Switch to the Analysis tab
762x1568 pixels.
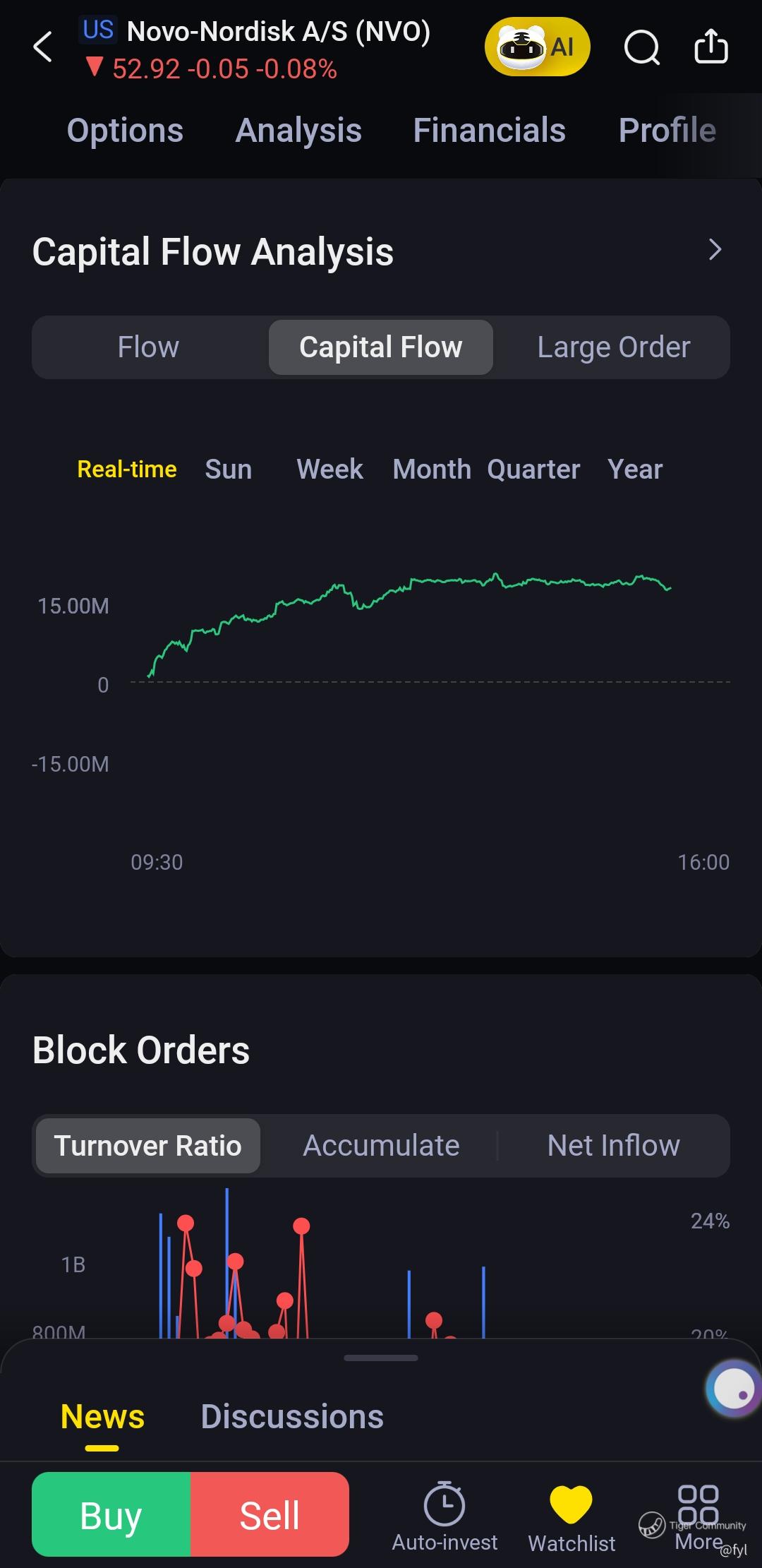tap(298, 131)
